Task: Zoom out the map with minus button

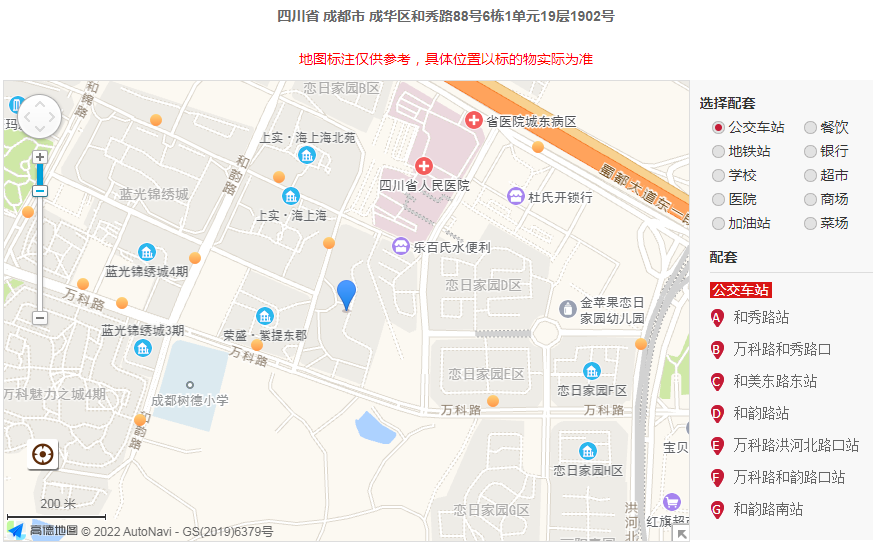Action: [40, 318]
